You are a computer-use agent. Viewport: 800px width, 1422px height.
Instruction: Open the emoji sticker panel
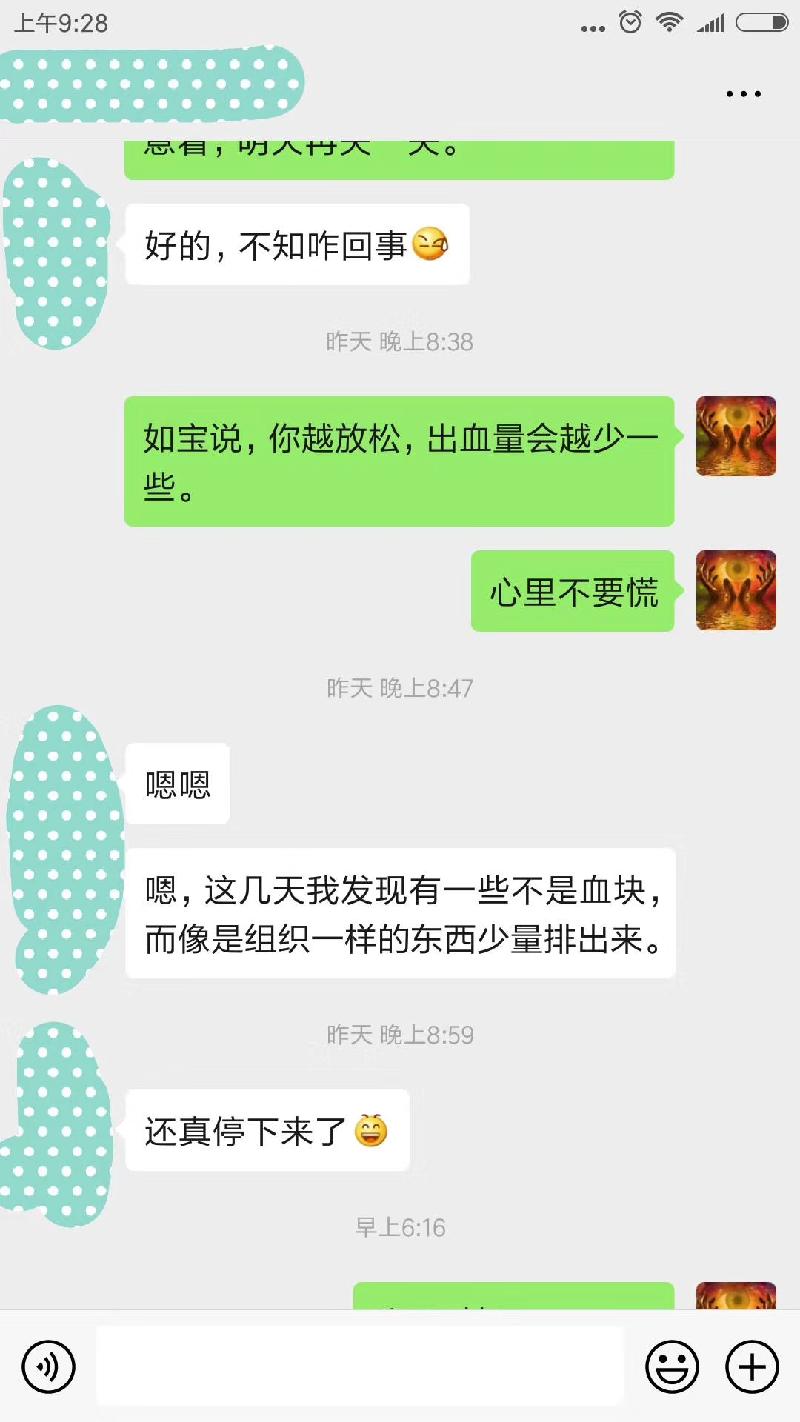pos(672,1366)
